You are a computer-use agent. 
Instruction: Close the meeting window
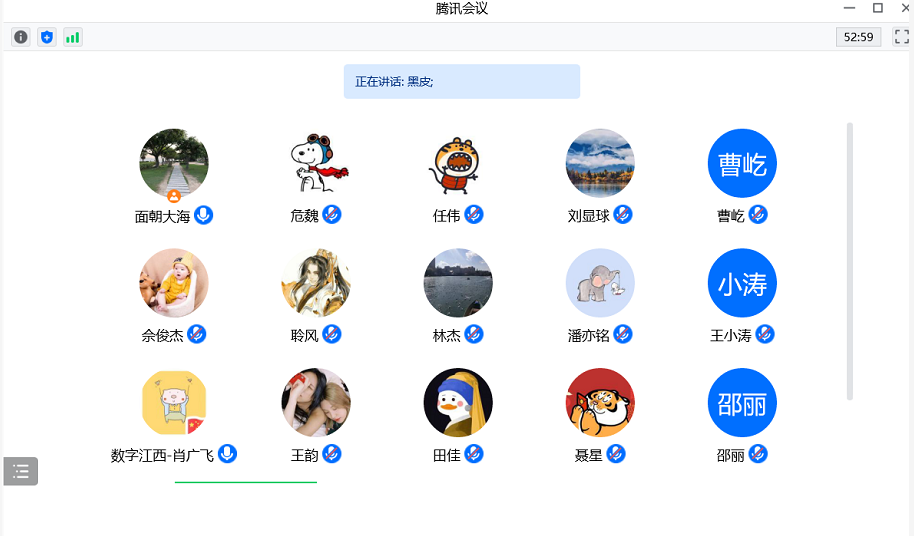906,8
